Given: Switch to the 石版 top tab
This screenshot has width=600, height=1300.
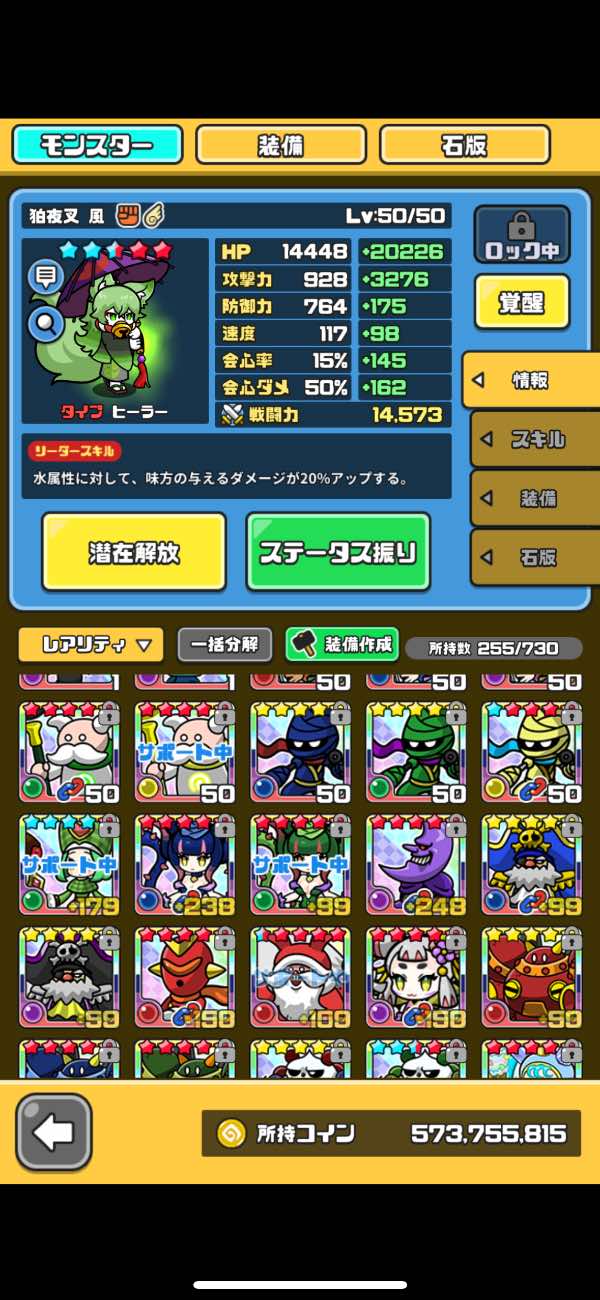Looking at the screenshot, I should 465,145.
